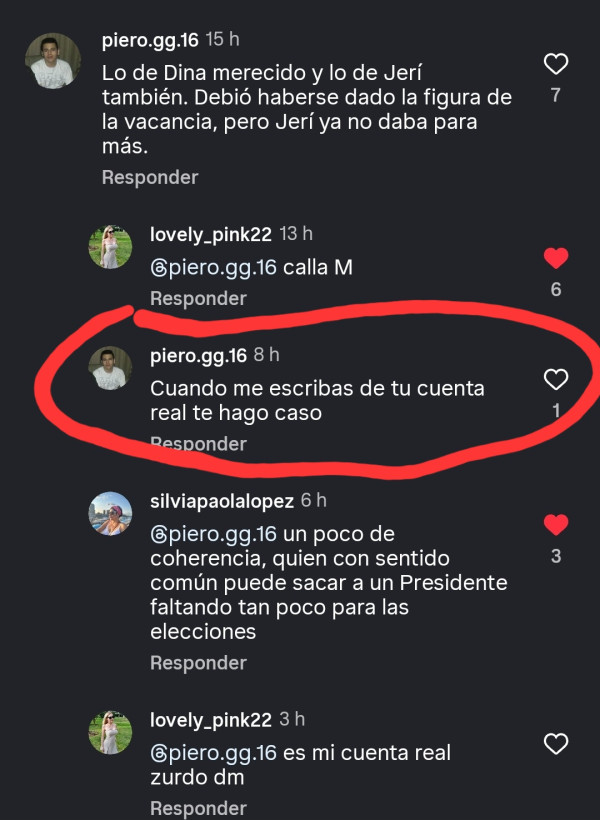Like the "Cuando me escribas de tu cuenta" reply
The image size is (600, 820).
[555, 379]
